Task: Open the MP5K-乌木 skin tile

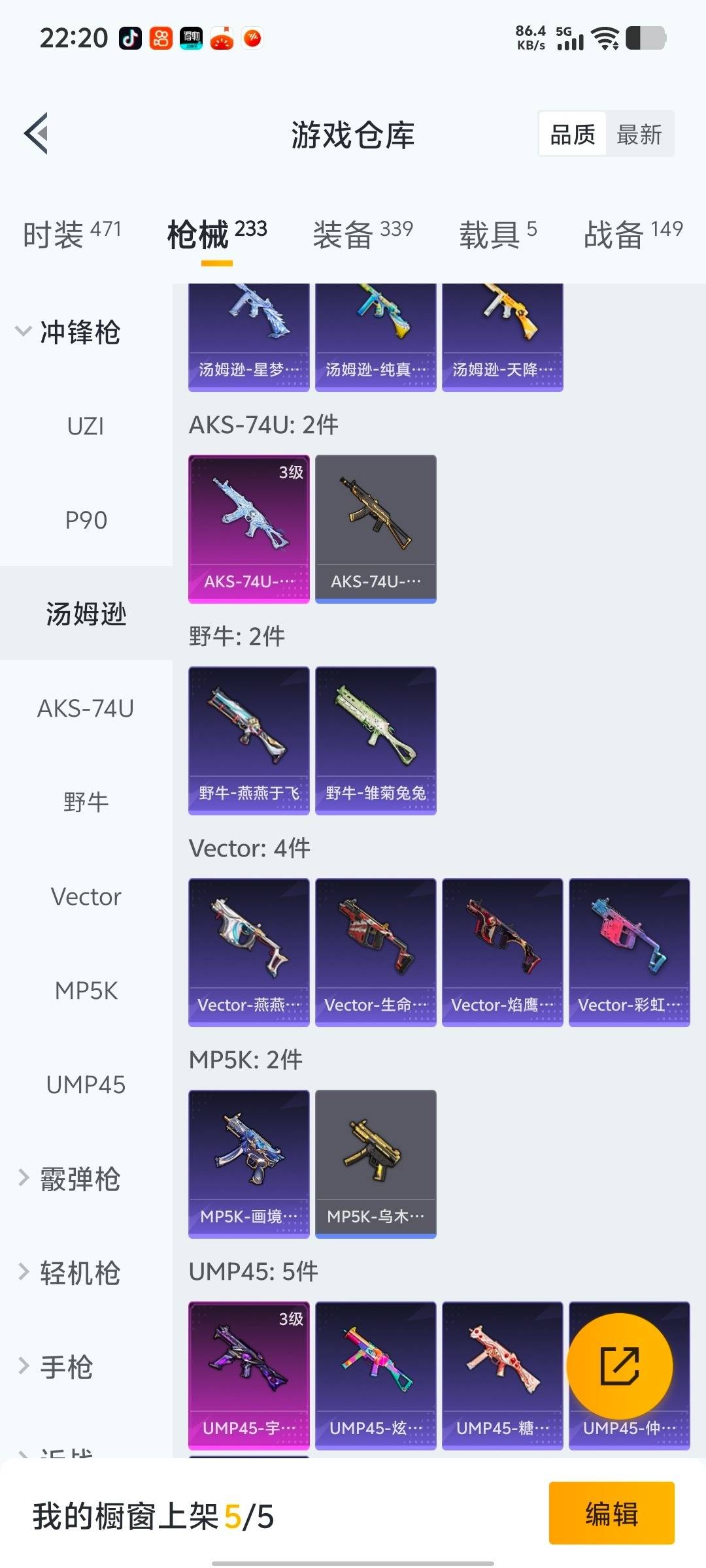Action: point(375,1164)
